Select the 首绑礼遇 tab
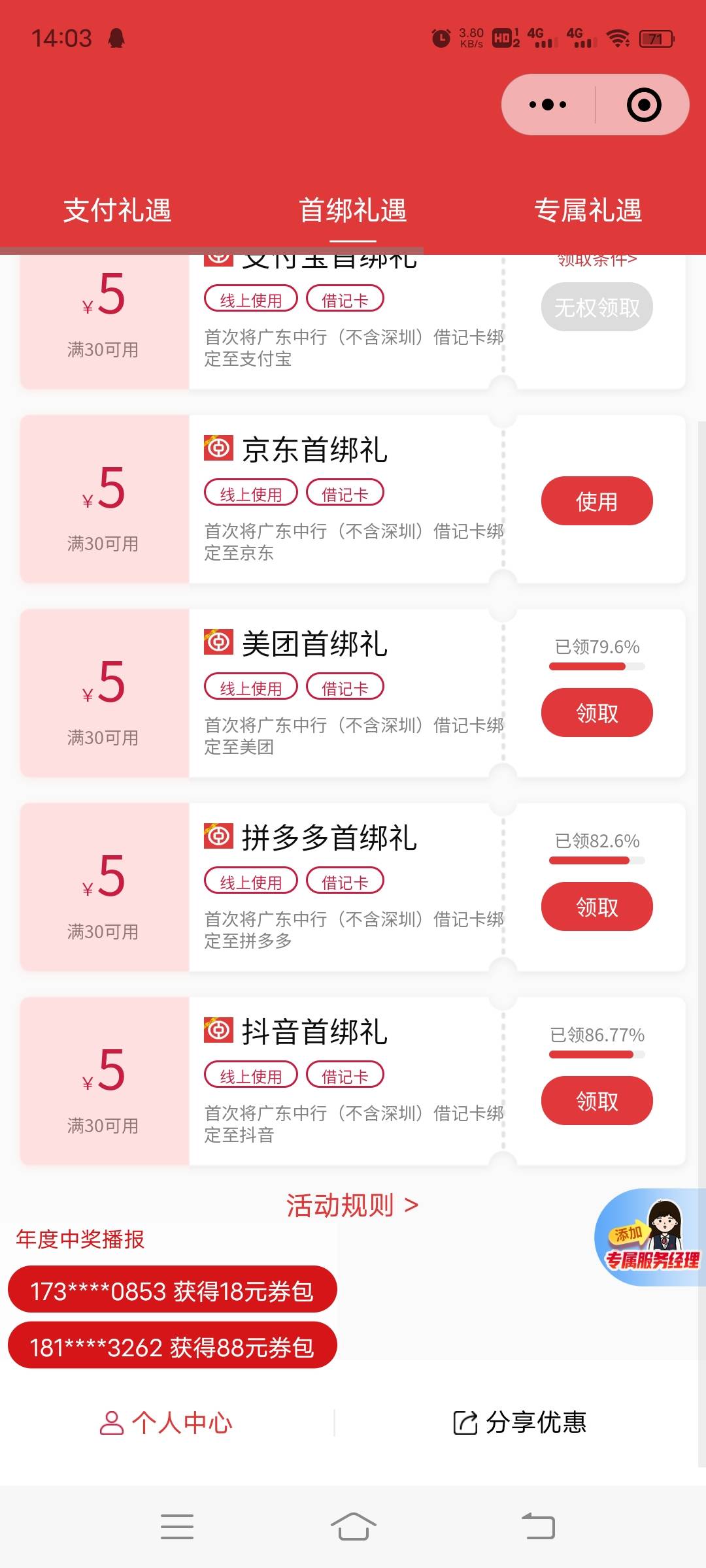This screenshot has height=1568, width=706. (x=353, y=210)
